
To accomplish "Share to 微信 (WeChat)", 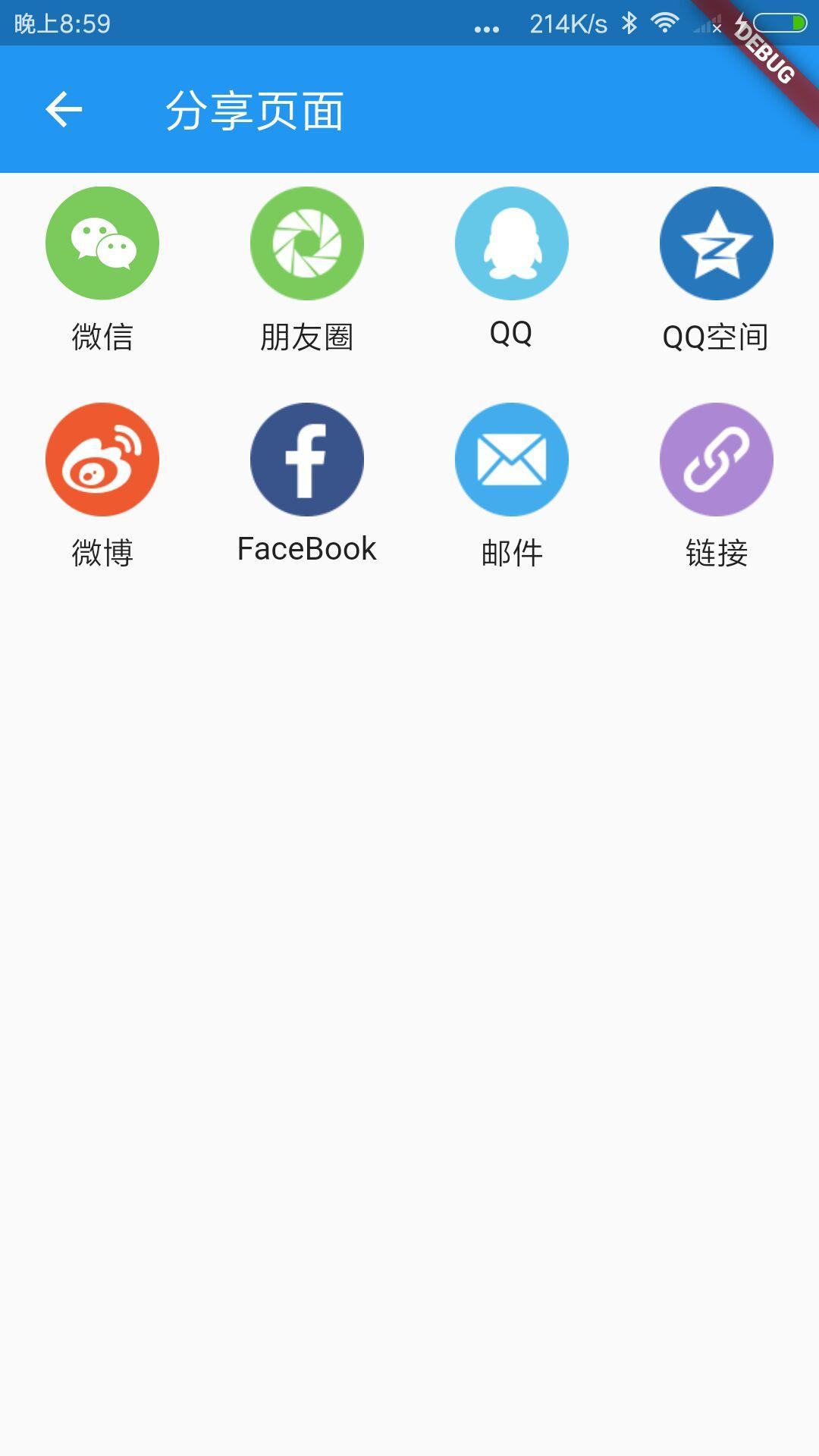I will (x=102, y=243).
